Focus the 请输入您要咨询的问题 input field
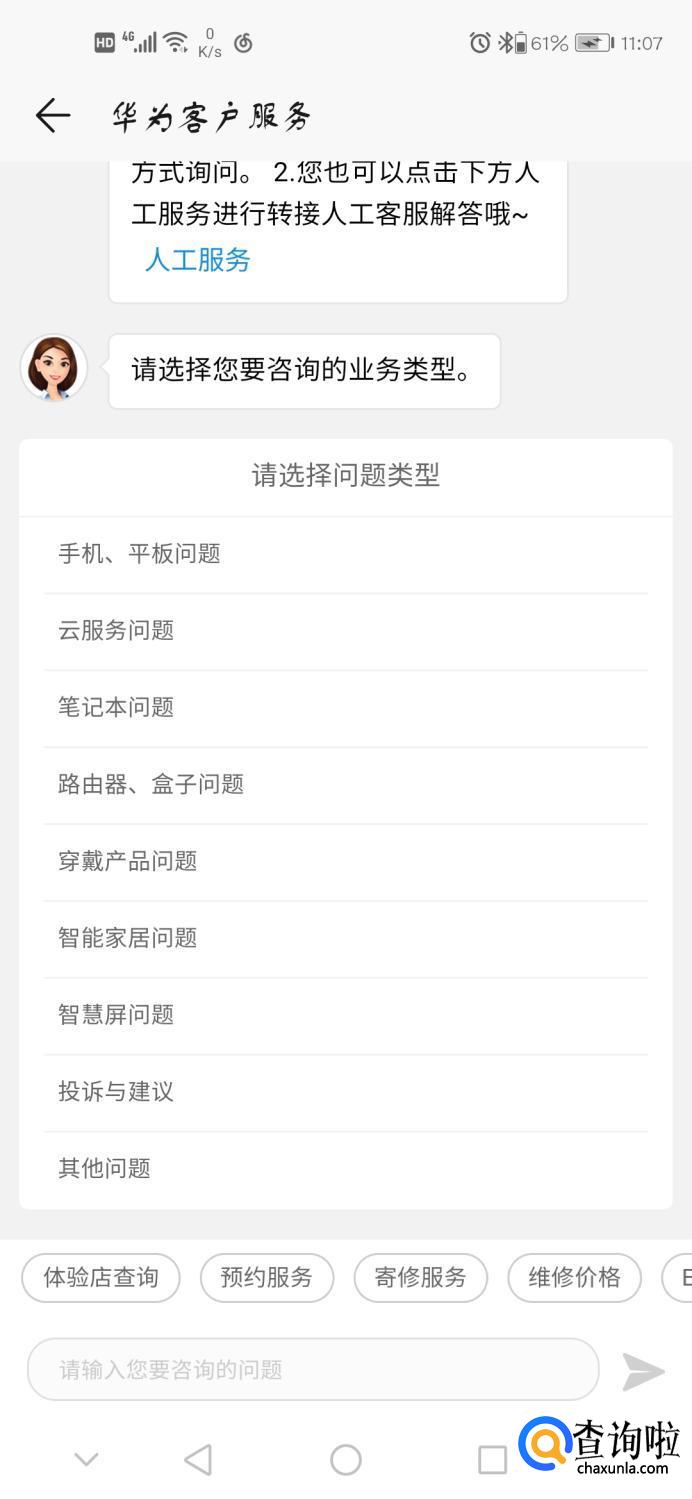692x1499 pixels. point(312,1369)
